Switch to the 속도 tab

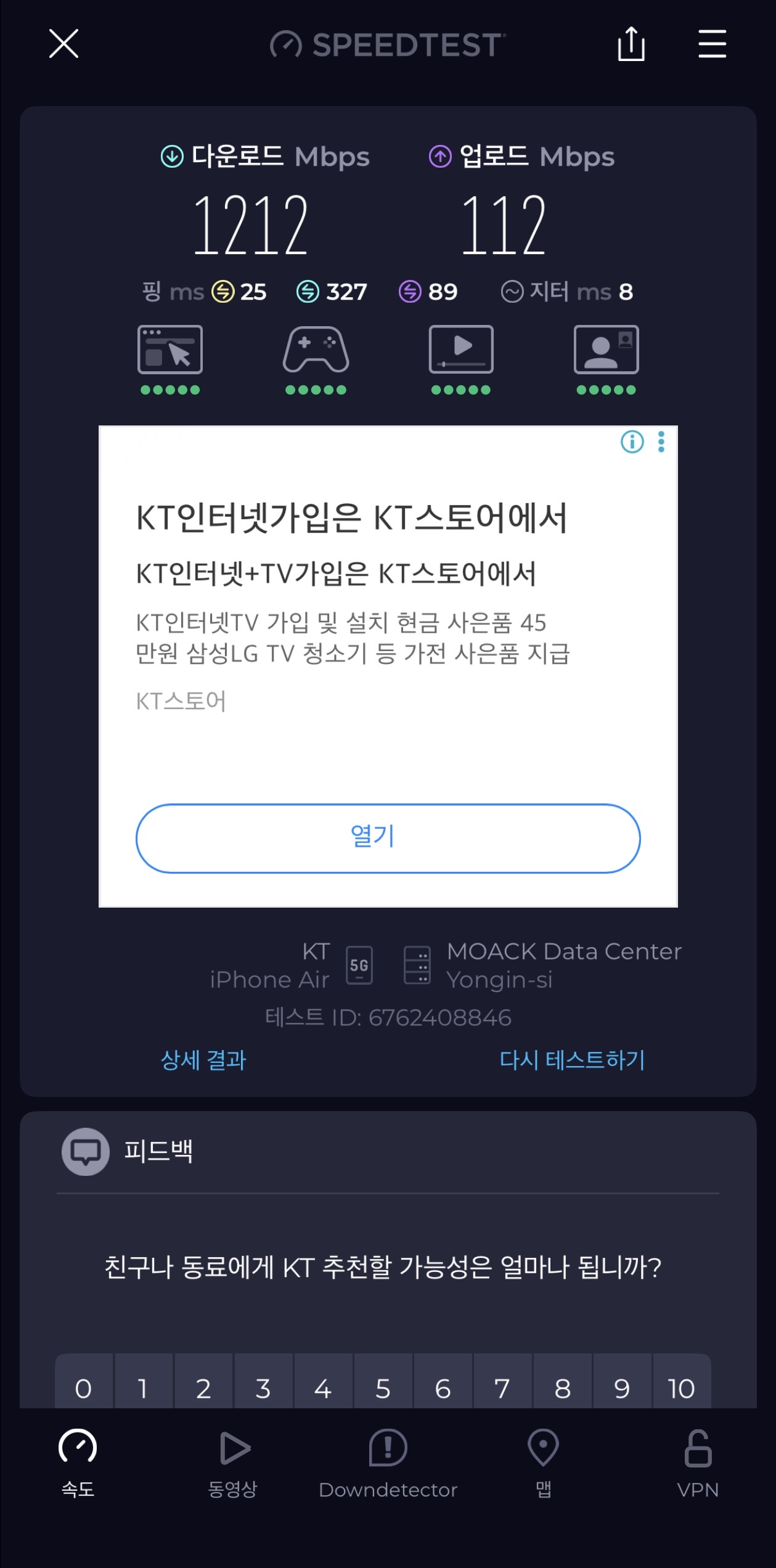click(78, 1463)
